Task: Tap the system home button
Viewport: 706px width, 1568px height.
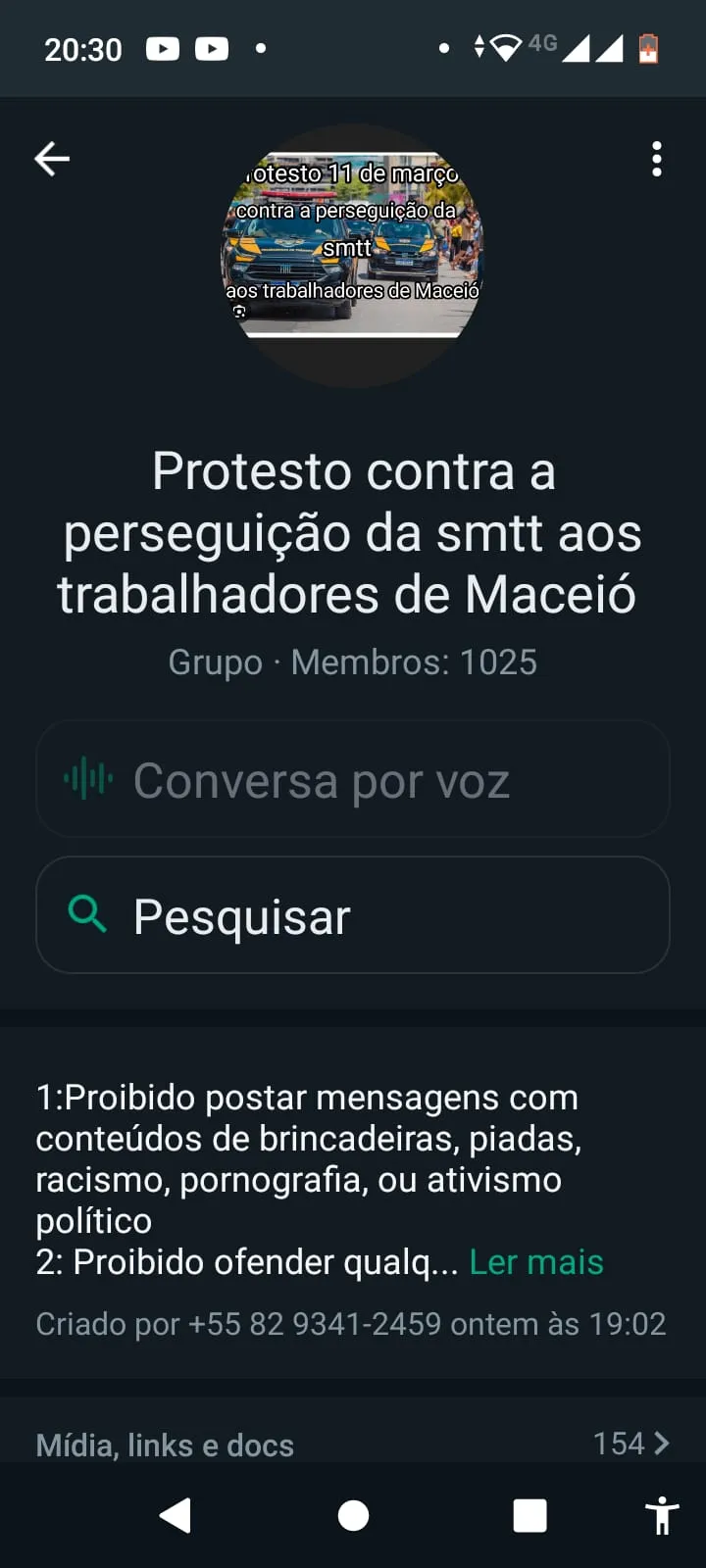Action: click(x=353, y=1515)
